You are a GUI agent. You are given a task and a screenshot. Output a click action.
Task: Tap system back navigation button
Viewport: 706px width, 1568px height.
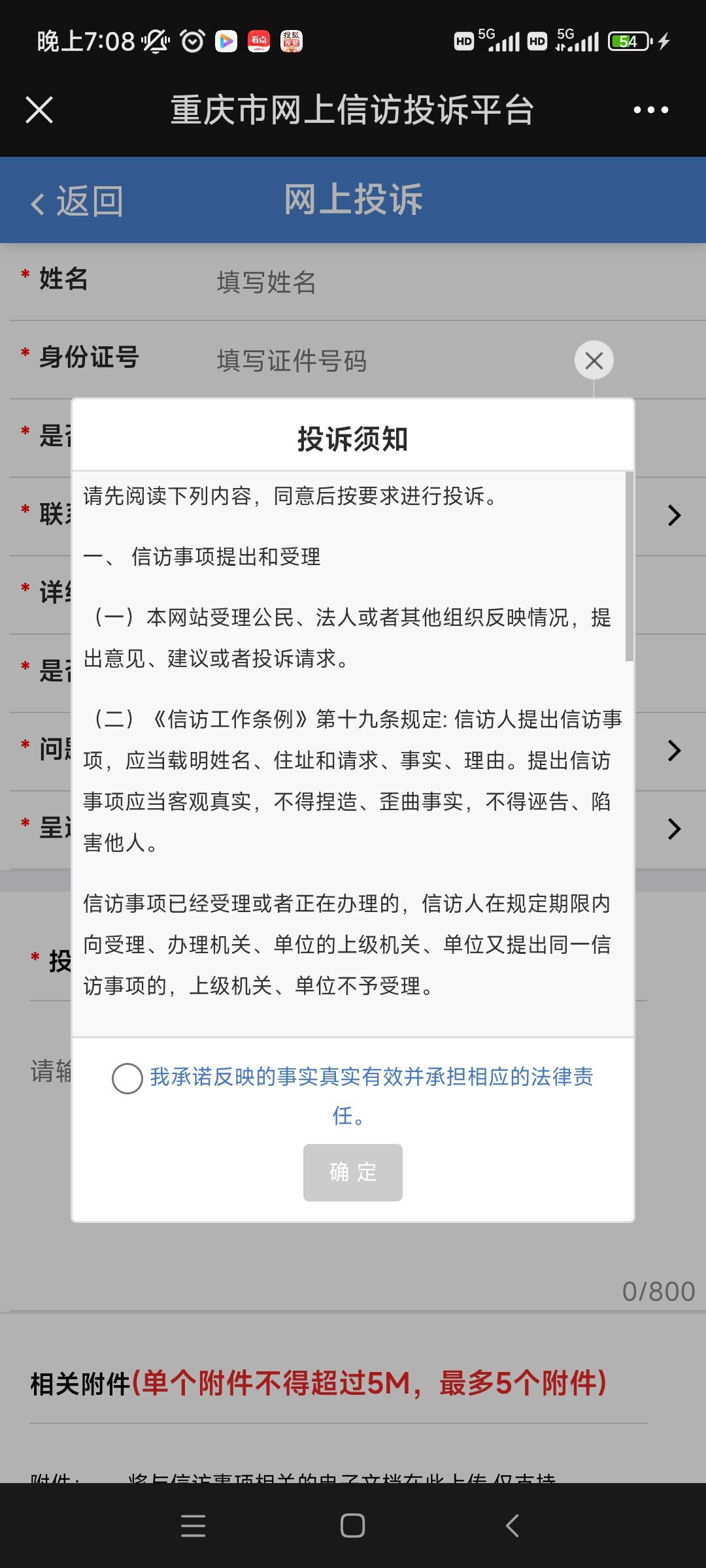pos(513,1526)
